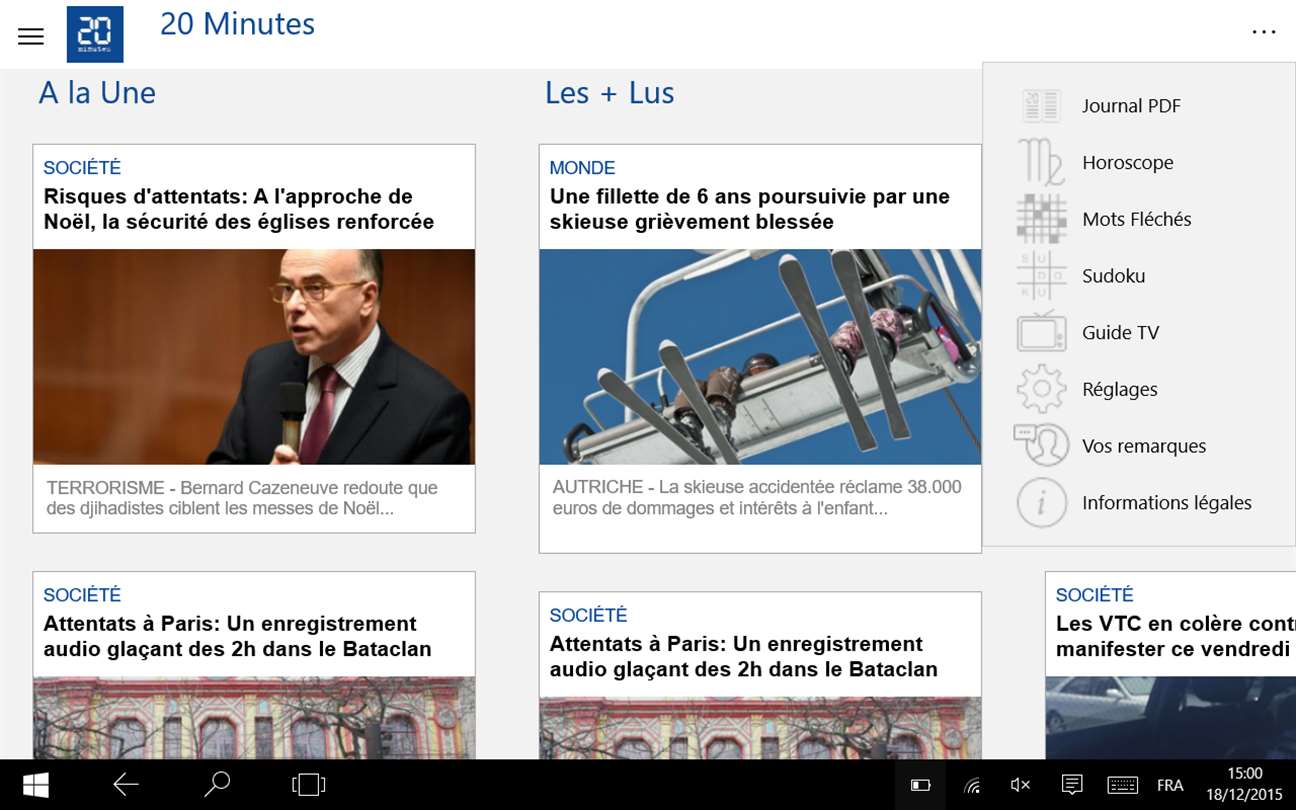Open the hamburger navigation menu
Image resolution: width=1296 pixels, height=810 pixels.
pyautogui.click(x=31, y=36)
